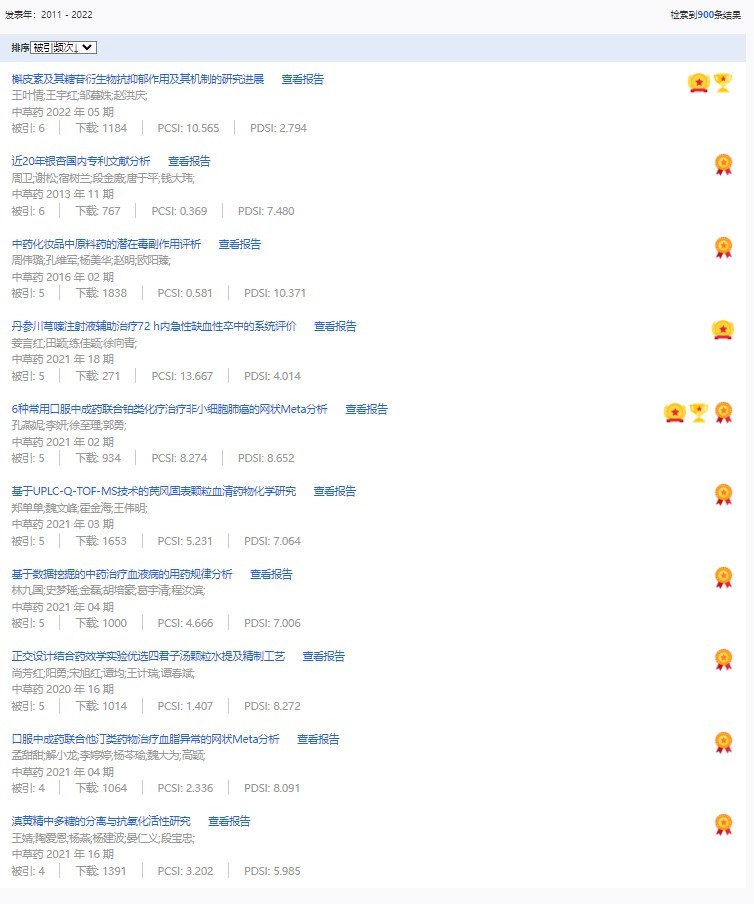Open the 丹参川芎嗪注射液 systematic review article
The width and height of the screenshot is (754, 904).
[x=154, y=326]
